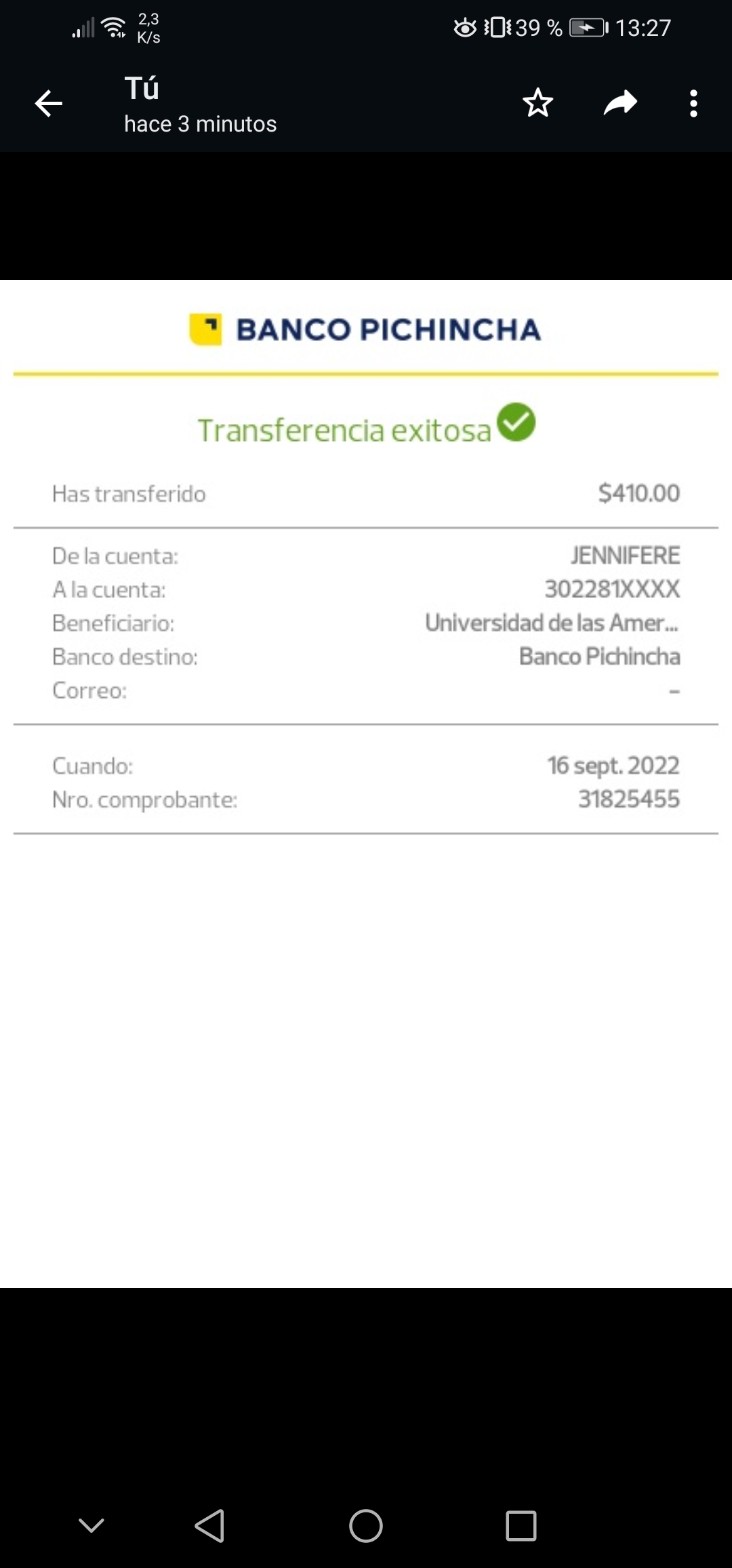This screenshot has width=732, height=1568.
Task: Tap the system back triangle
Action: (210, 1526)
